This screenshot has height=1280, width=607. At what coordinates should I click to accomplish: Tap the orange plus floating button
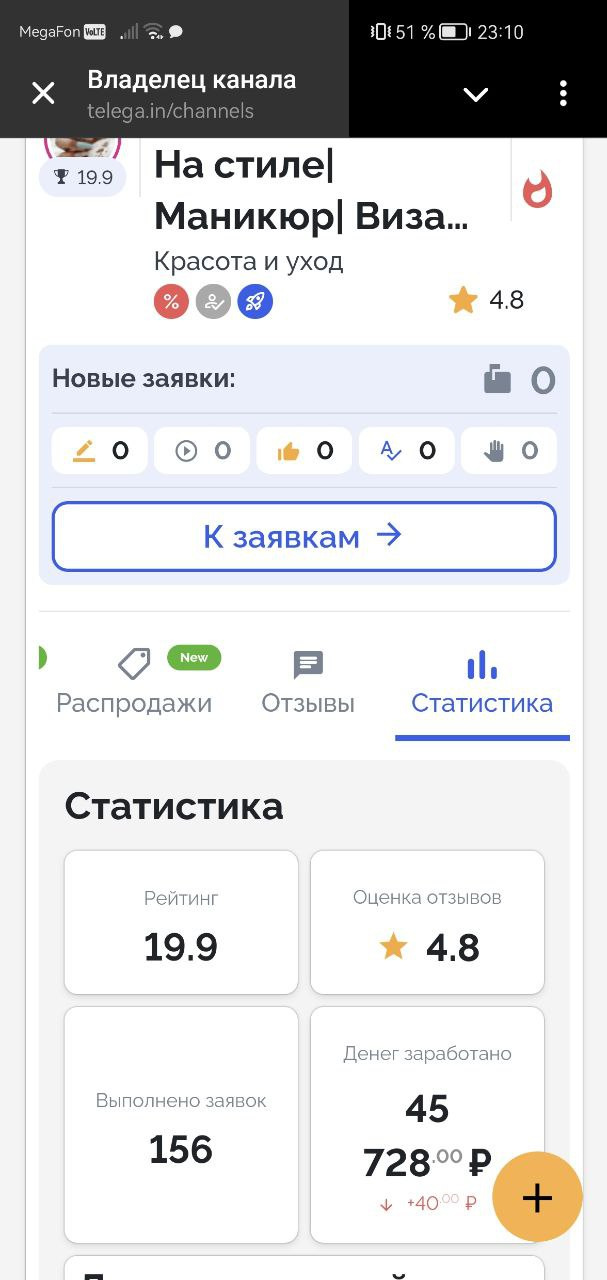click(x=537, y=1198)
